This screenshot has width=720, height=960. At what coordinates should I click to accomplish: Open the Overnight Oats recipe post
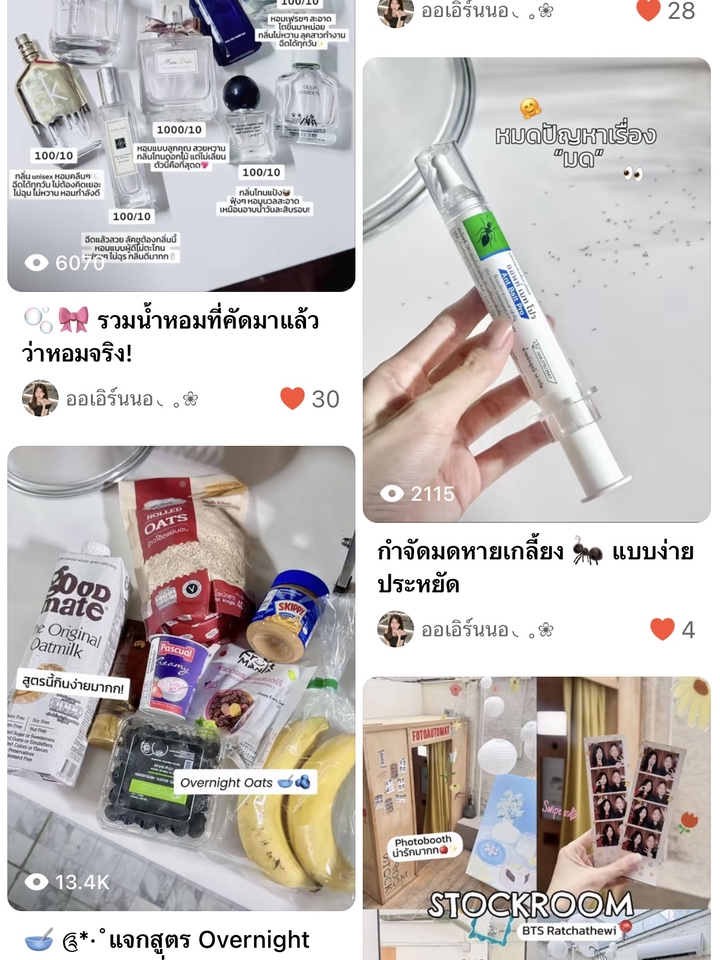click(x=181, y=678)
